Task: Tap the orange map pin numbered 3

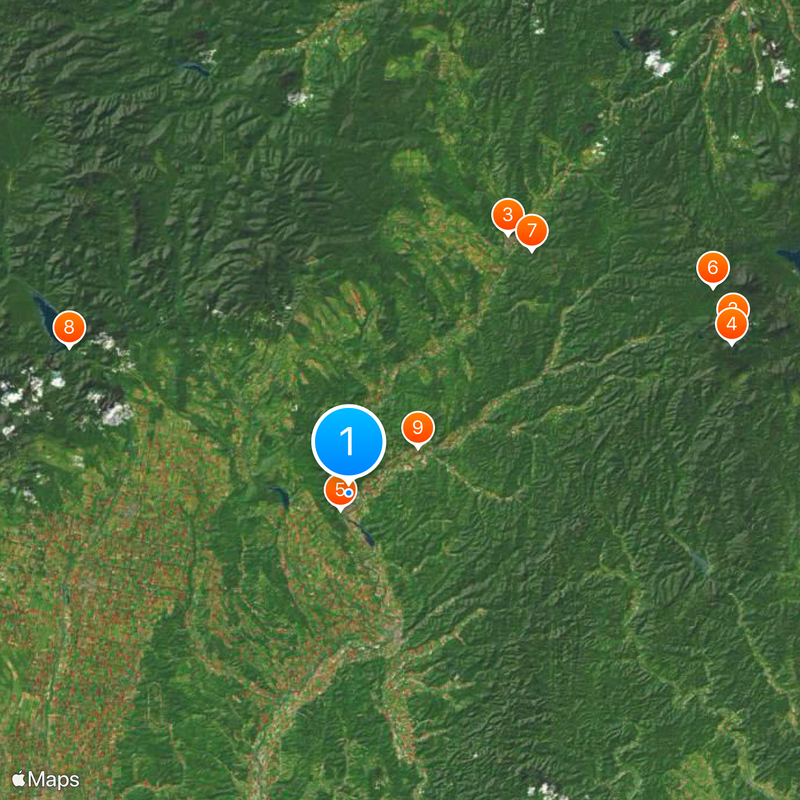Action: [x=507, y=214]
